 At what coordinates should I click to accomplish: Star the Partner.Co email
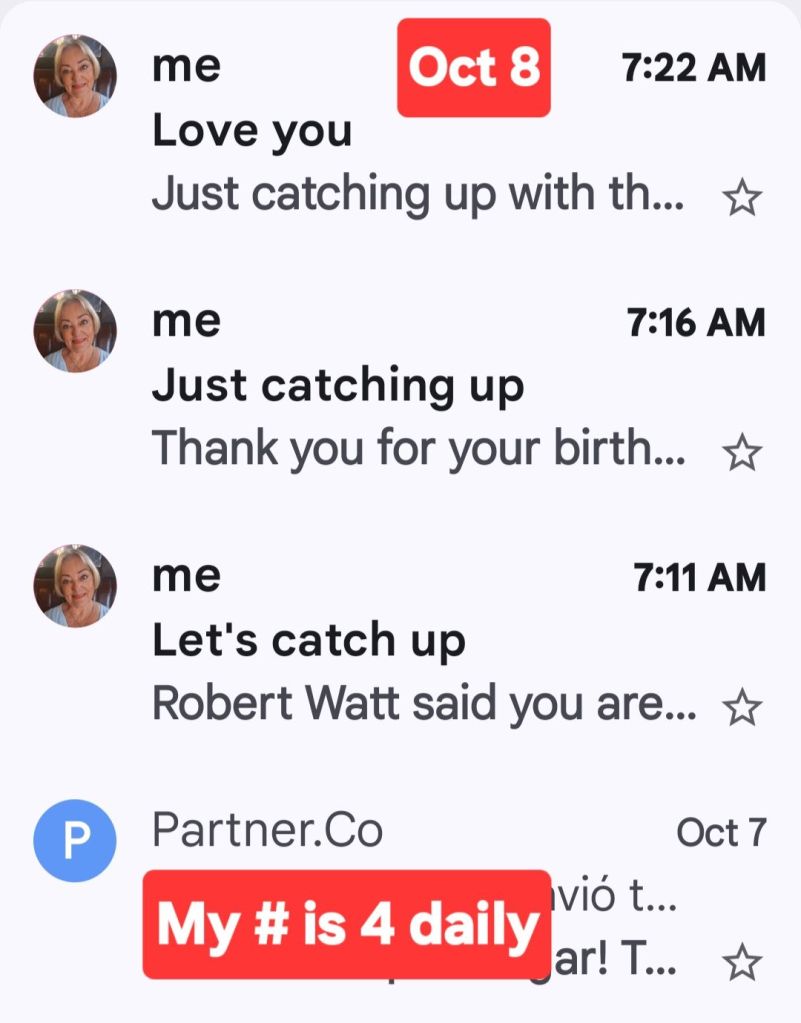[741, 963]
